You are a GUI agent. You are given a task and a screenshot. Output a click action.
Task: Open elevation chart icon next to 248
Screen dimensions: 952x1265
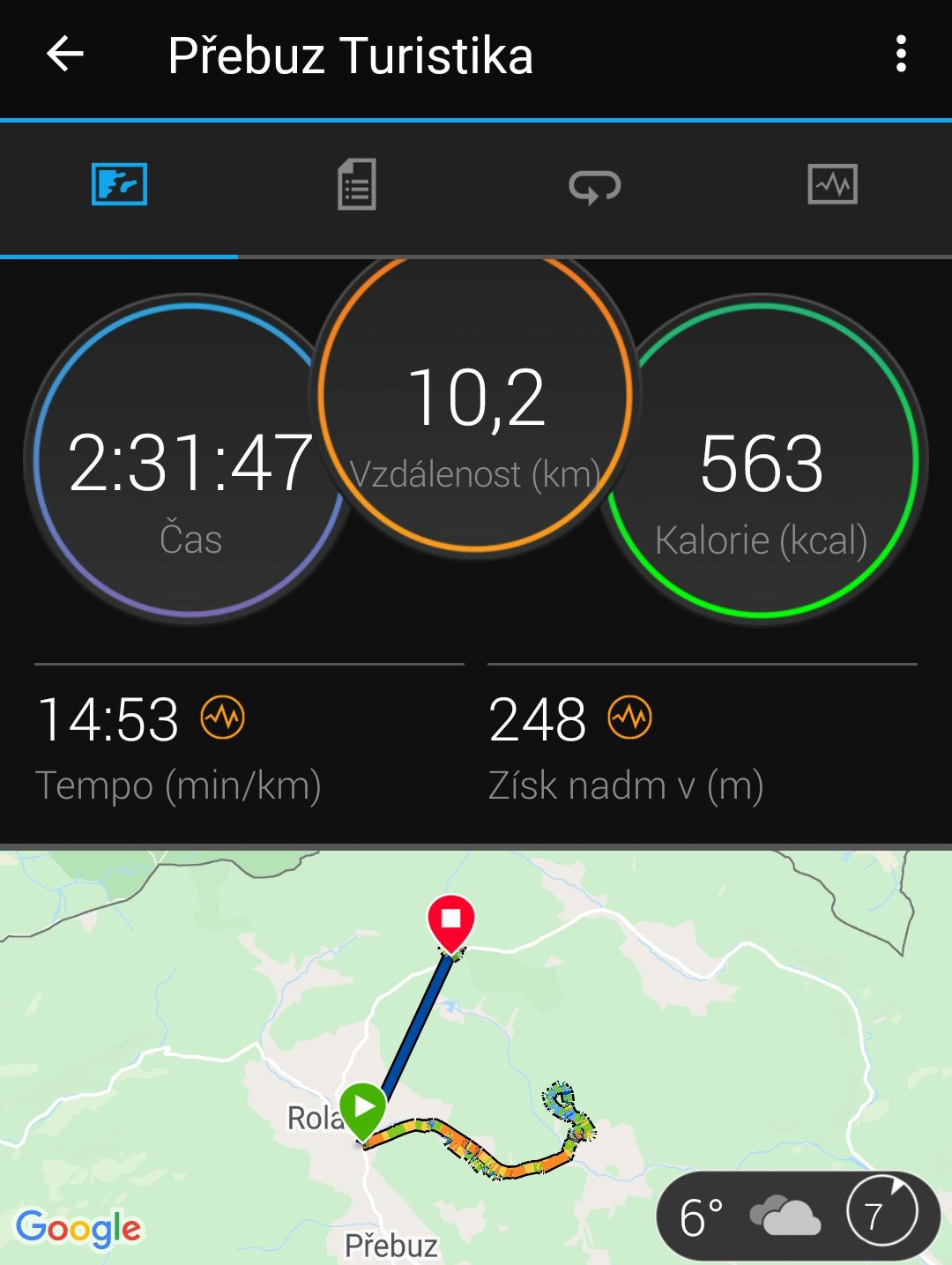629,718
